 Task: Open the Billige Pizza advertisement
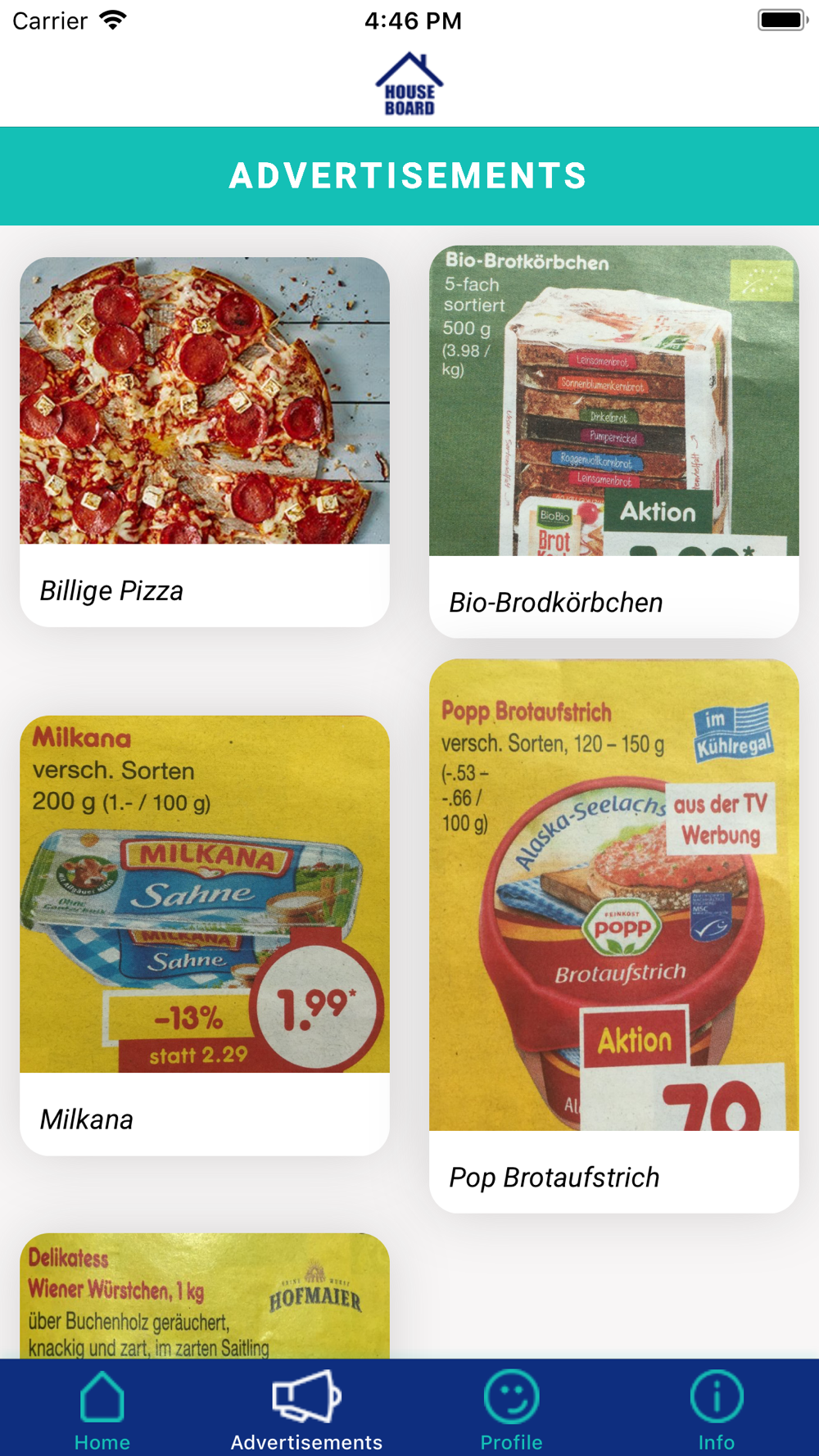(x=205, y=442)
